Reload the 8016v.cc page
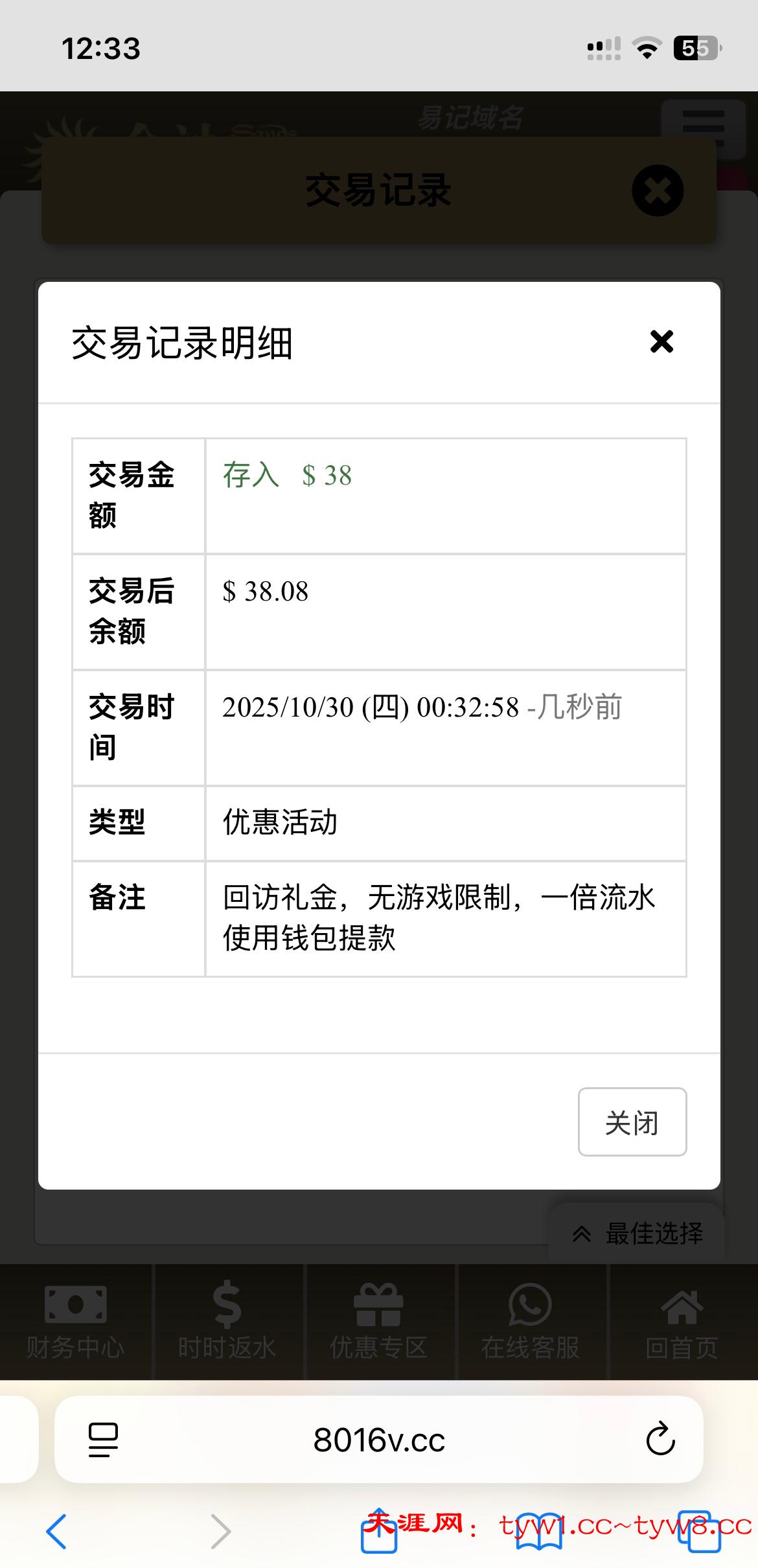 point(660,1439)
